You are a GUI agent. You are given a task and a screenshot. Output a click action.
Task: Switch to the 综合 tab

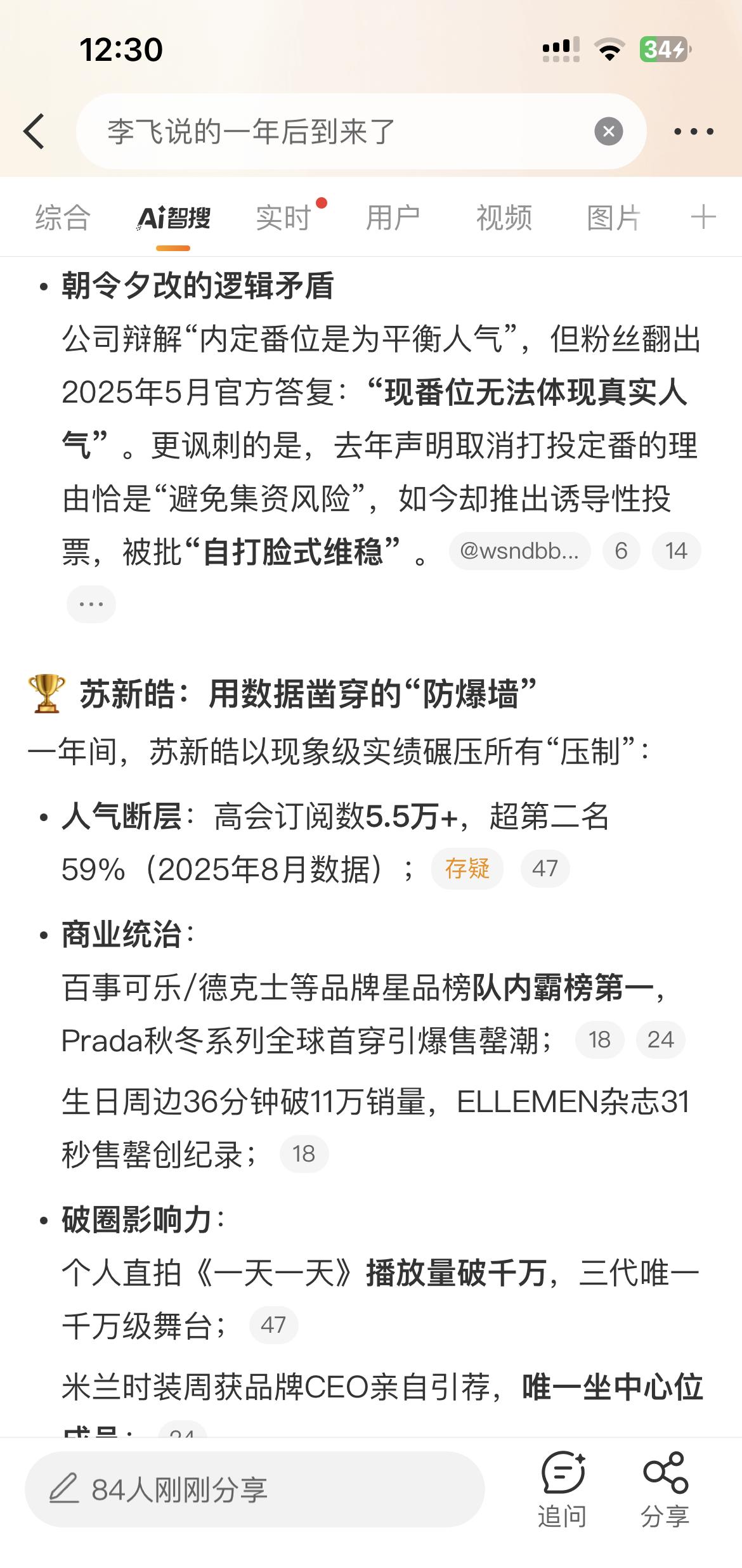(63, 218)
